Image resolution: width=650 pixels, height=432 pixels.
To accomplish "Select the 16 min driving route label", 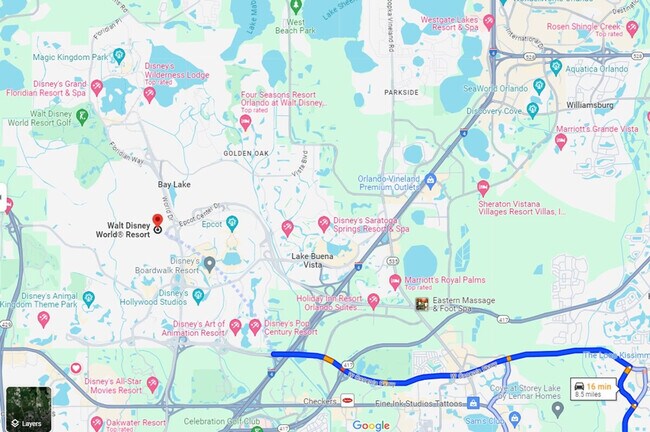I will tap(593, 389).
